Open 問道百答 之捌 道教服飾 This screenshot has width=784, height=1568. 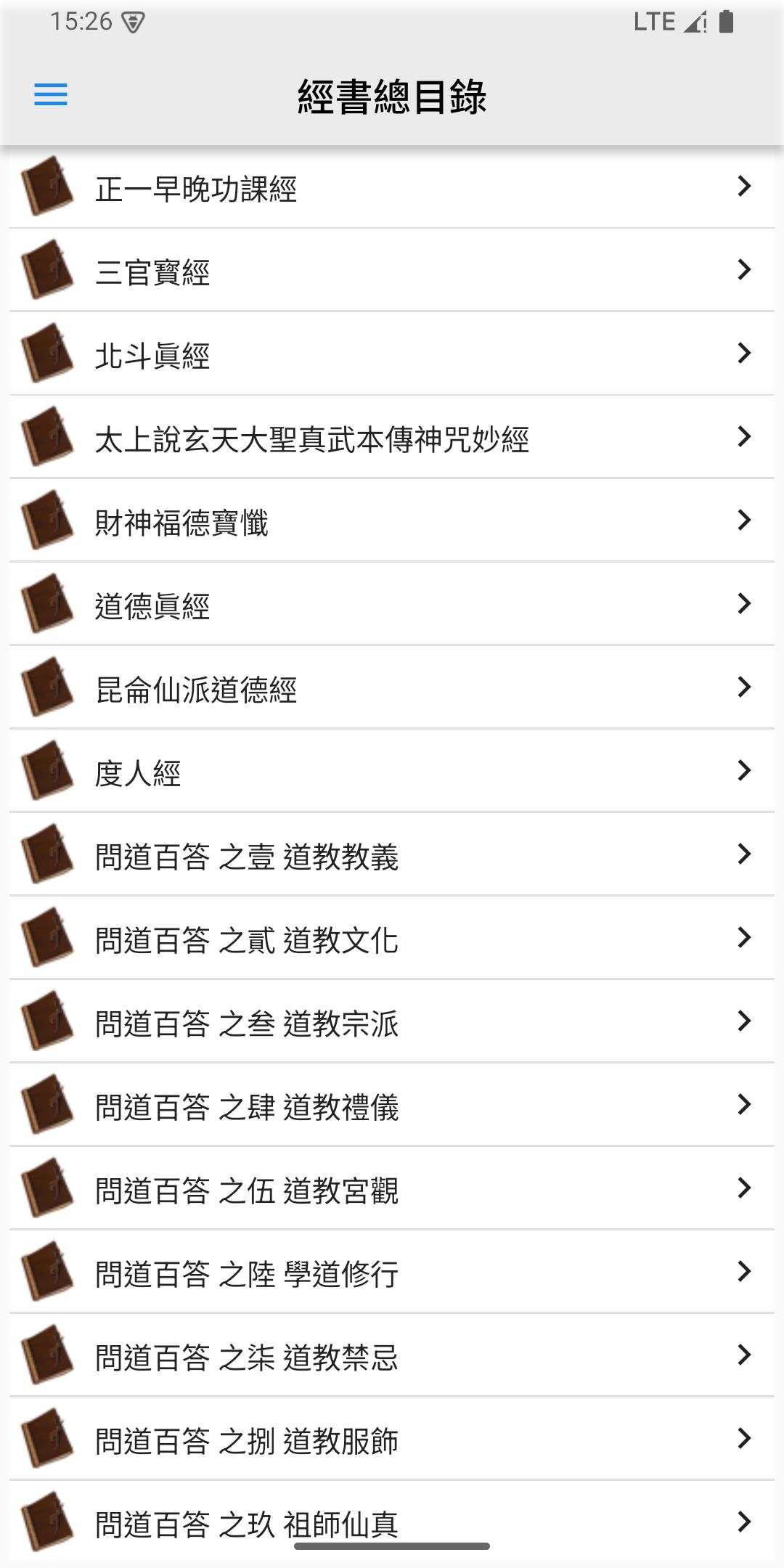click(392, 1440)
